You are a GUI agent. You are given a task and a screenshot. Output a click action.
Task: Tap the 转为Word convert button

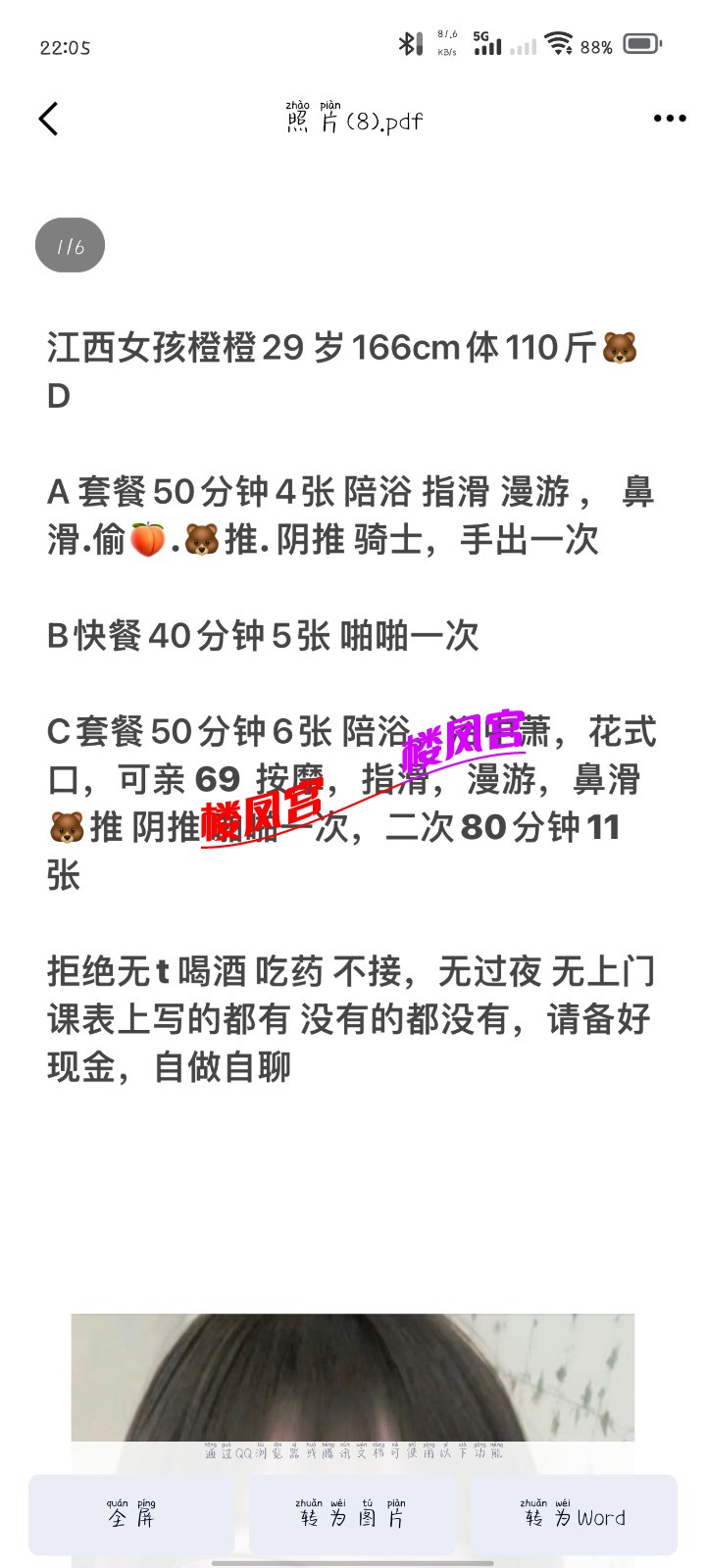pos(574,1514)
